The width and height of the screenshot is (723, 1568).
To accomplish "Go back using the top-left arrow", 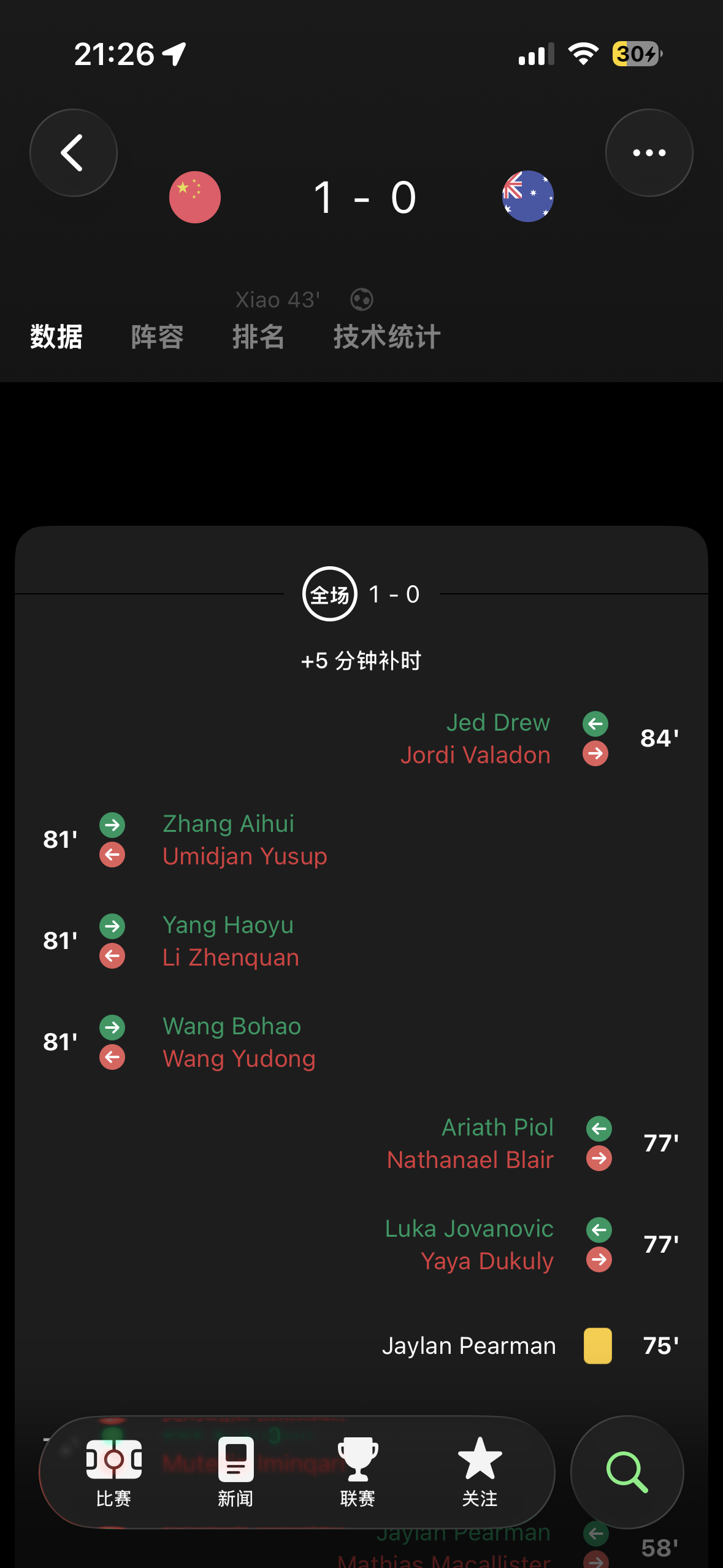I will click(x=74, y=153).
